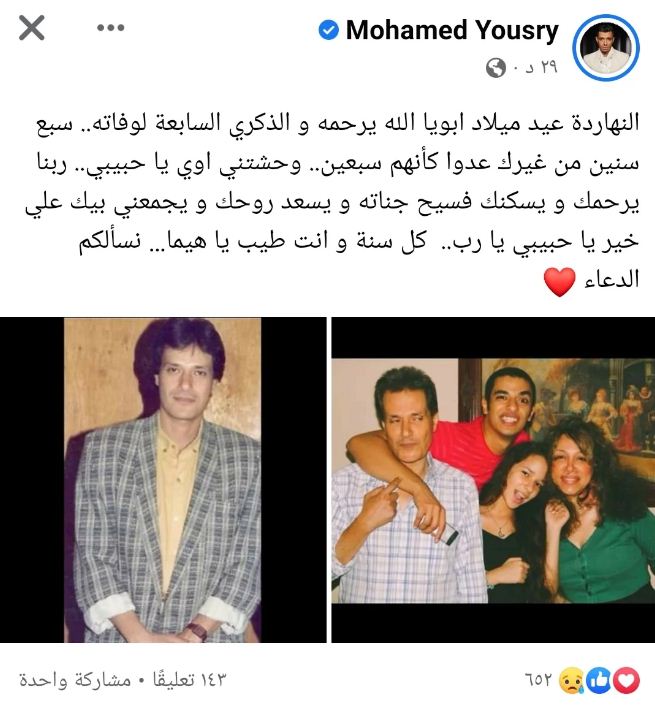Image resolution: width=655 pixels, height=708 pixels.
Task: Open Mohamed Yousry's profile name
Action: 451,31
